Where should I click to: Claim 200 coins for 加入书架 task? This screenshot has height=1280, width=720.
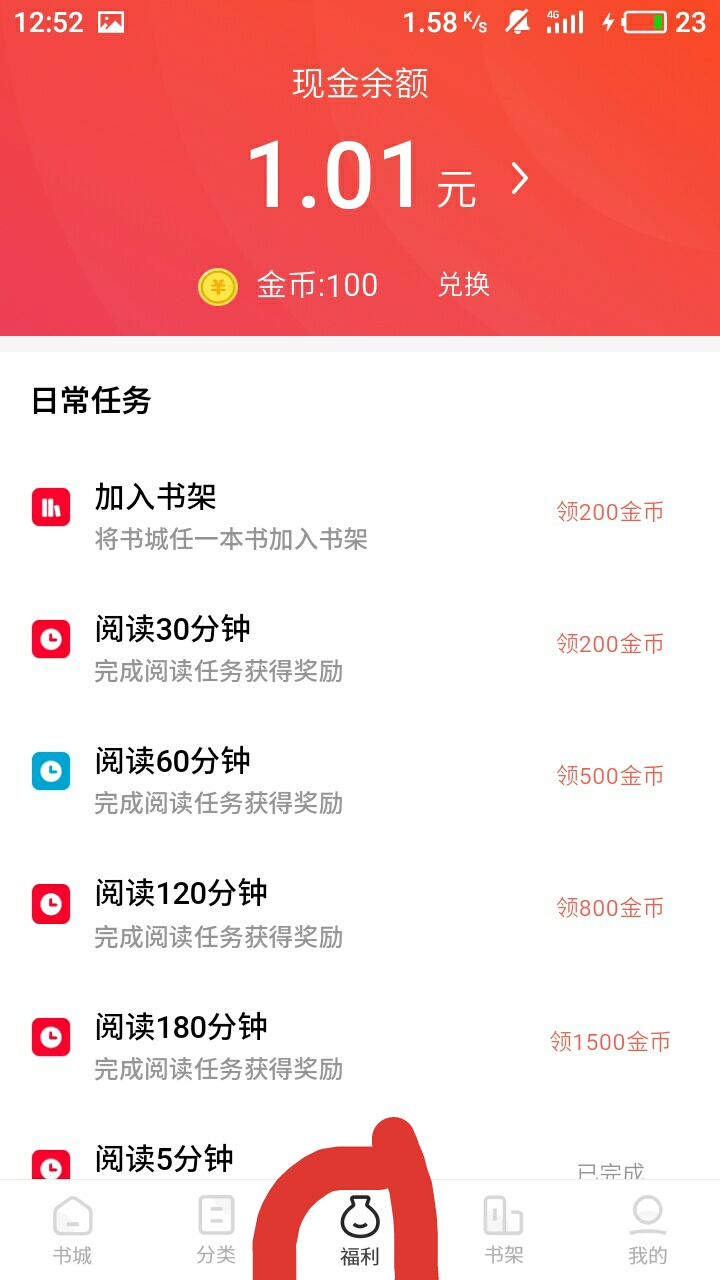(610, 512)
